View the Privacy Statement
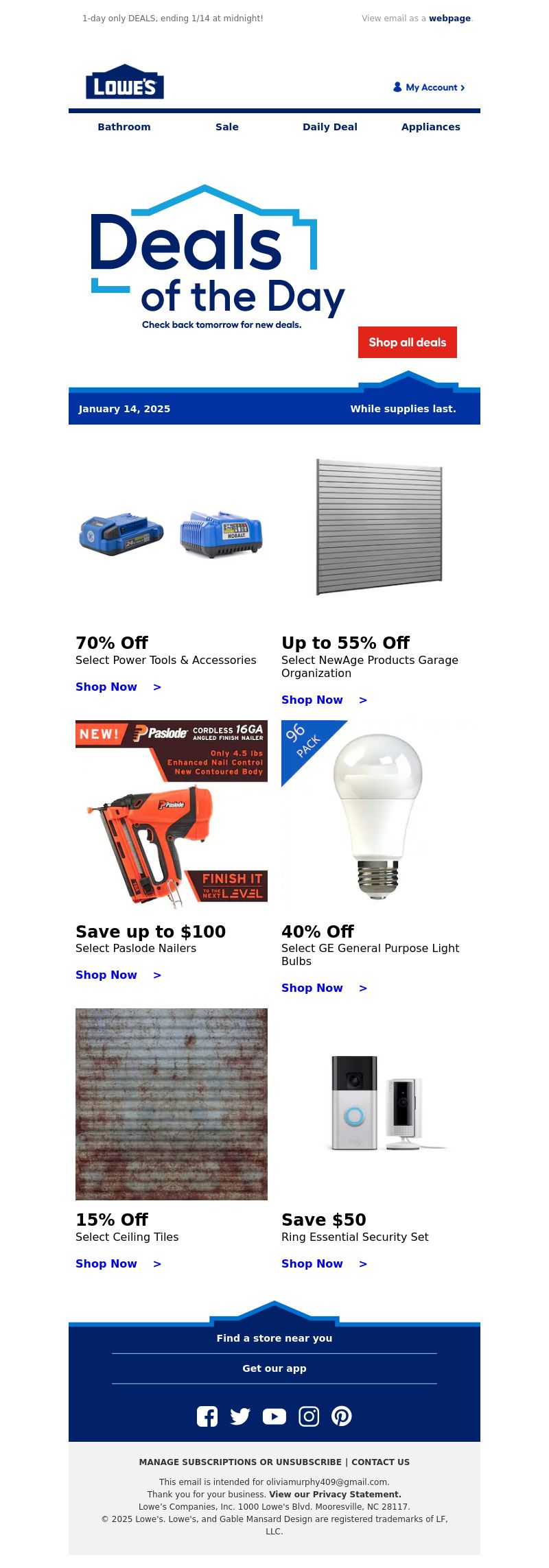Screen dimensions: 549x1568 click(335, 1495)
